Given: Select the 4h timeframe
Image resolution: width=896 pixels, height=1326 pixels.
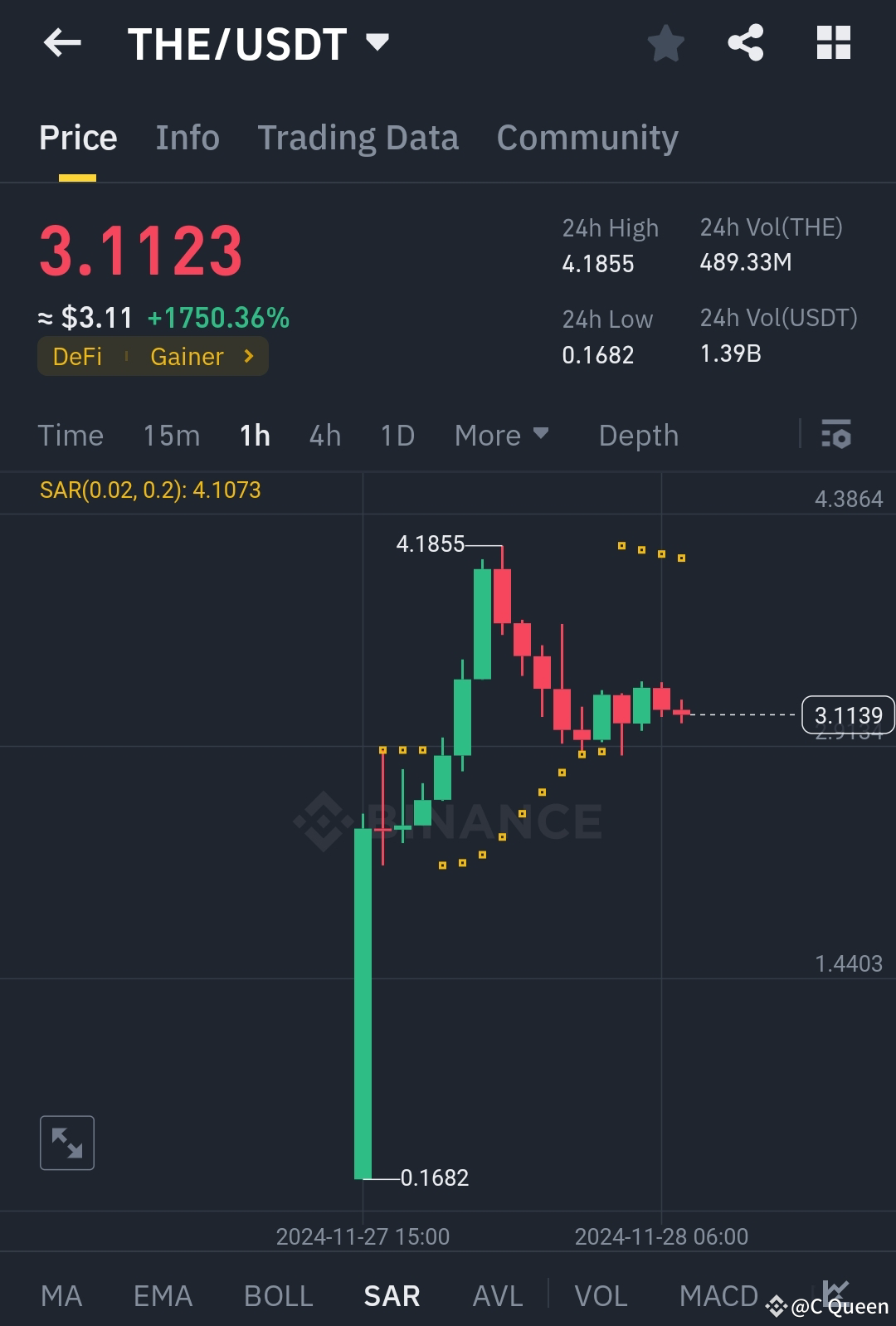Looking at the screenshot, I should [324, 434].
